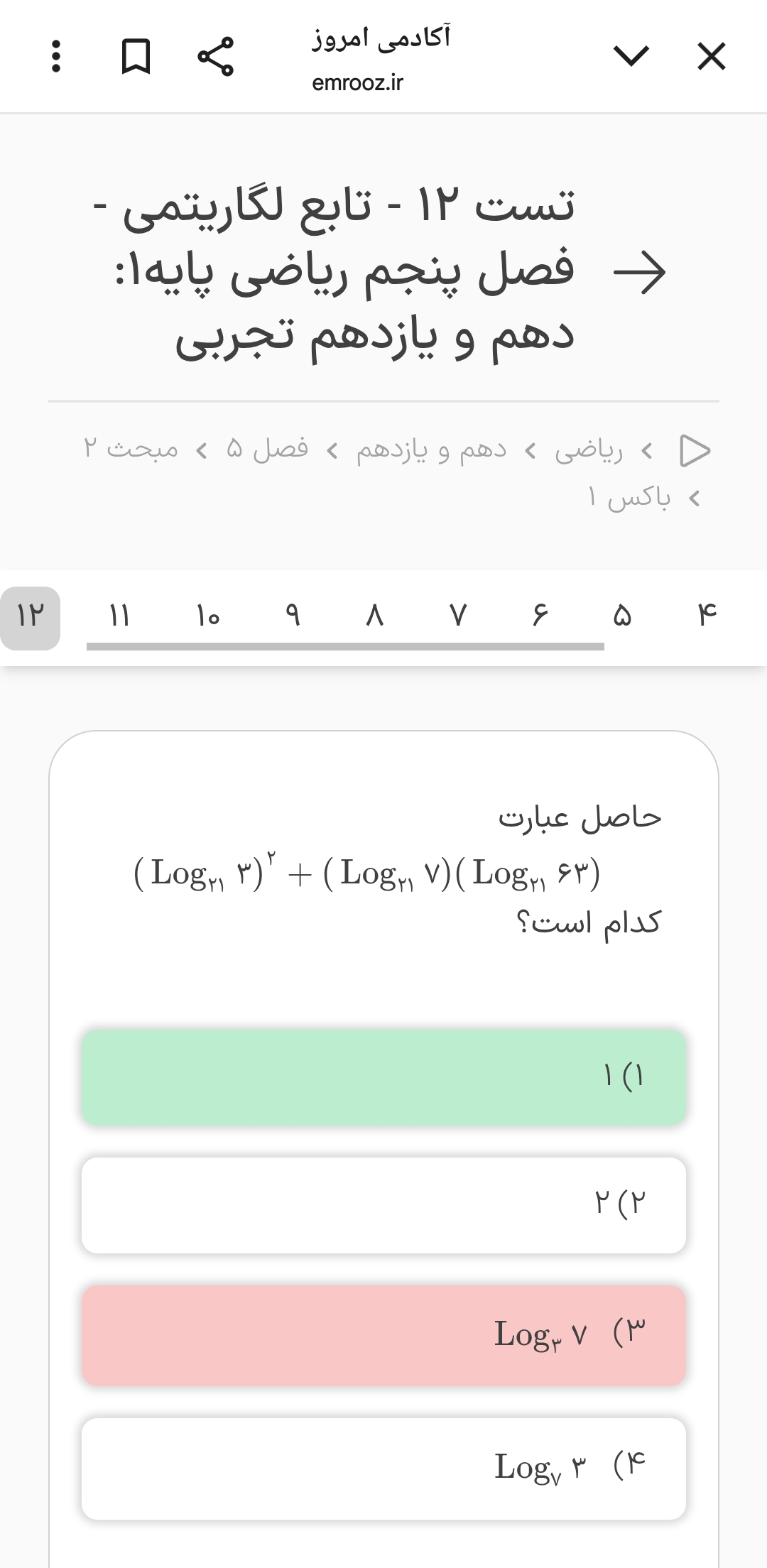Switch to question ۱۱
The image size is (767, 1568).
(119, 615)
